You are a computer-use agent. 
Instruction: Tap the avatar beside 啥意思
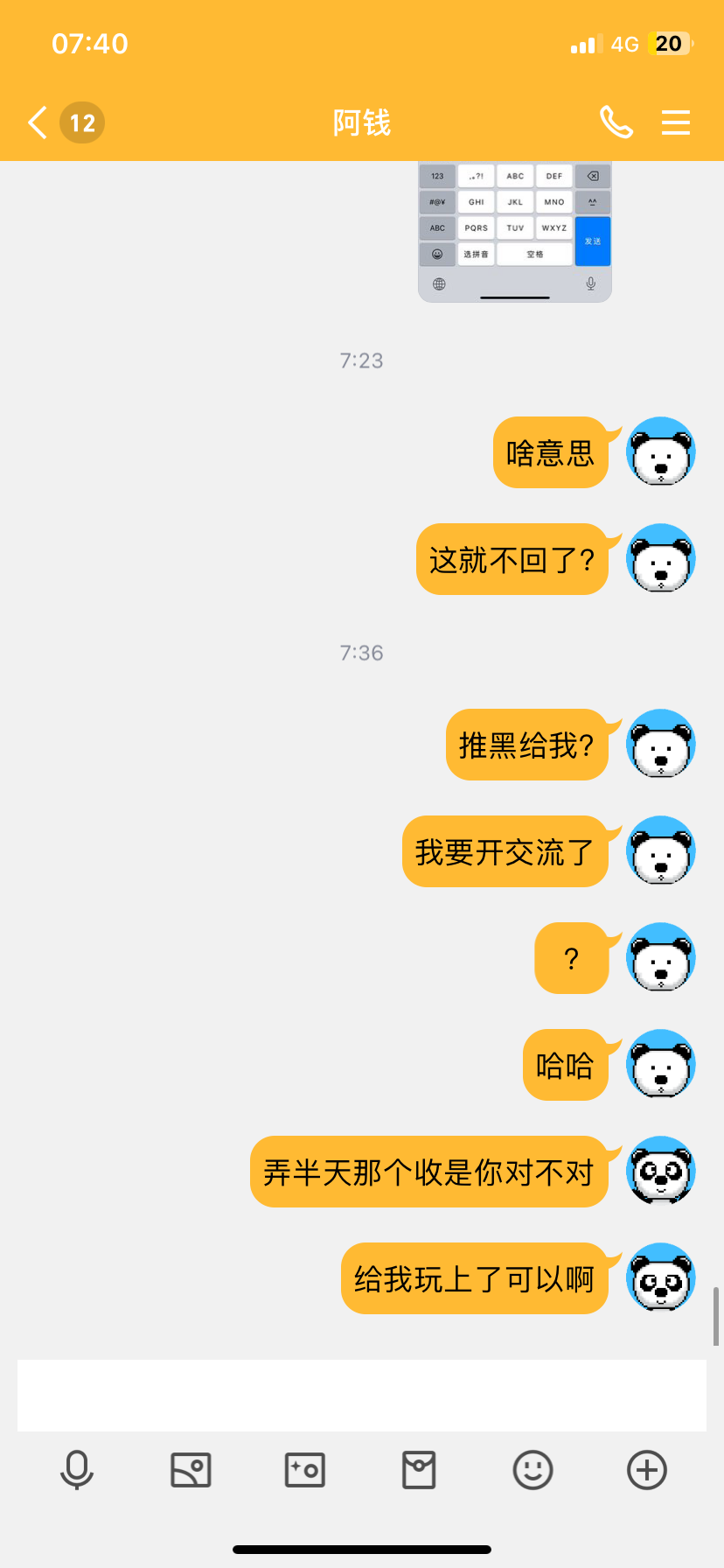click(661, 452)
